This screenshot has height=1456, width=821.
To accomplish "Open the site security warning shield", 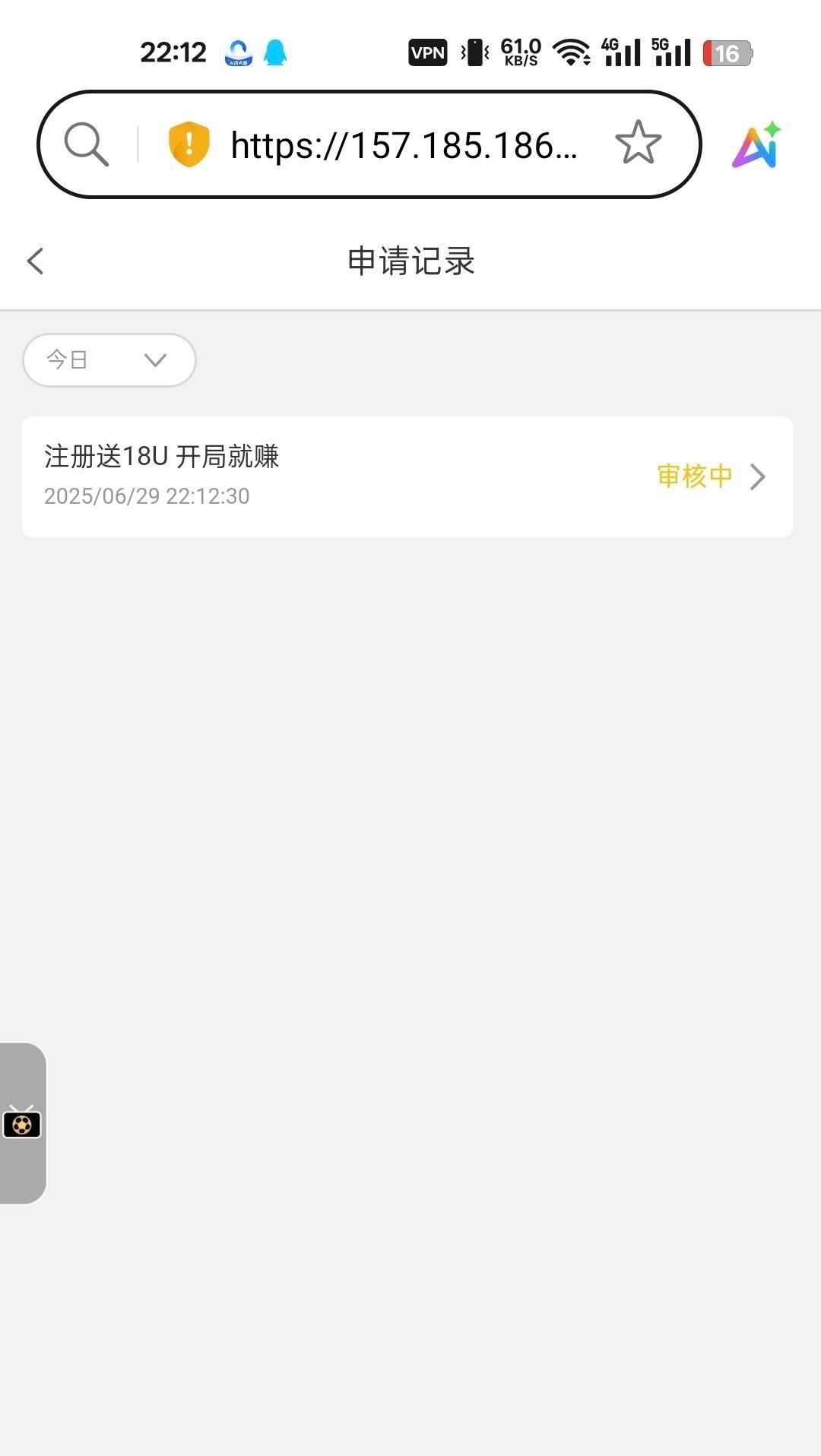I will 189,144.
